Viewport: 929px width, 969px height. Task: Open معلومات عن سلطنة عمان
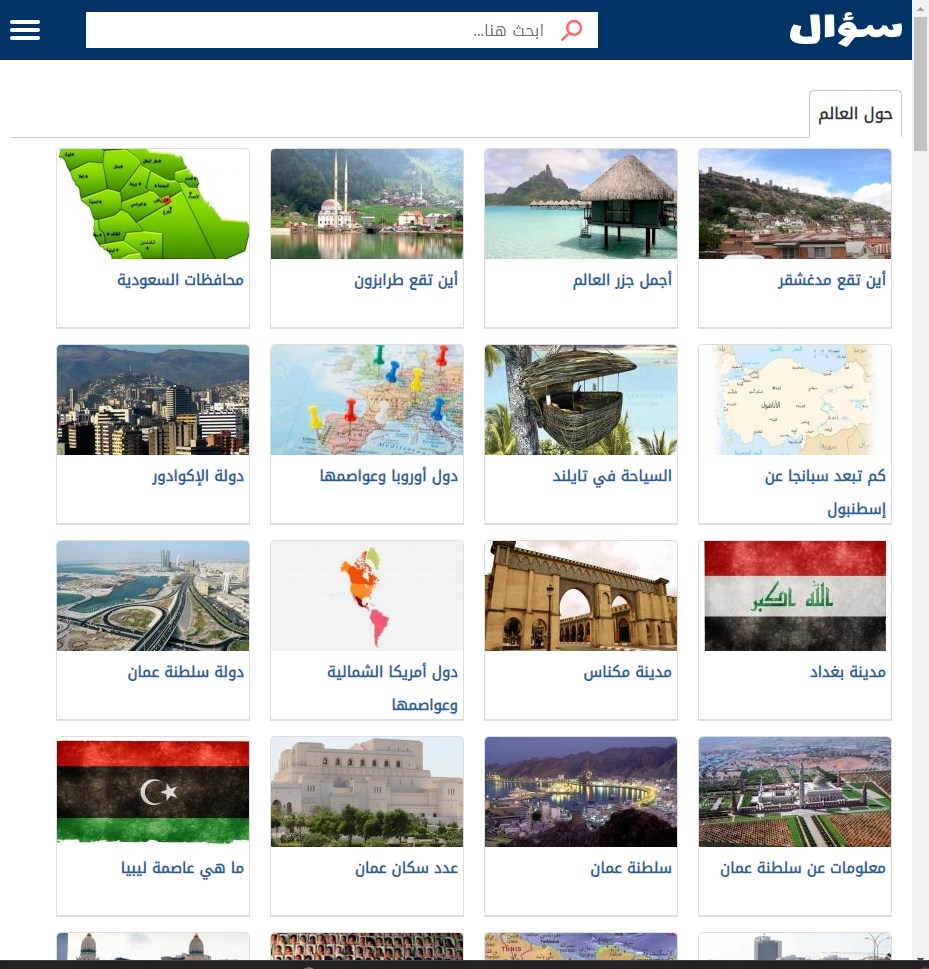click(x=794, y=825)
